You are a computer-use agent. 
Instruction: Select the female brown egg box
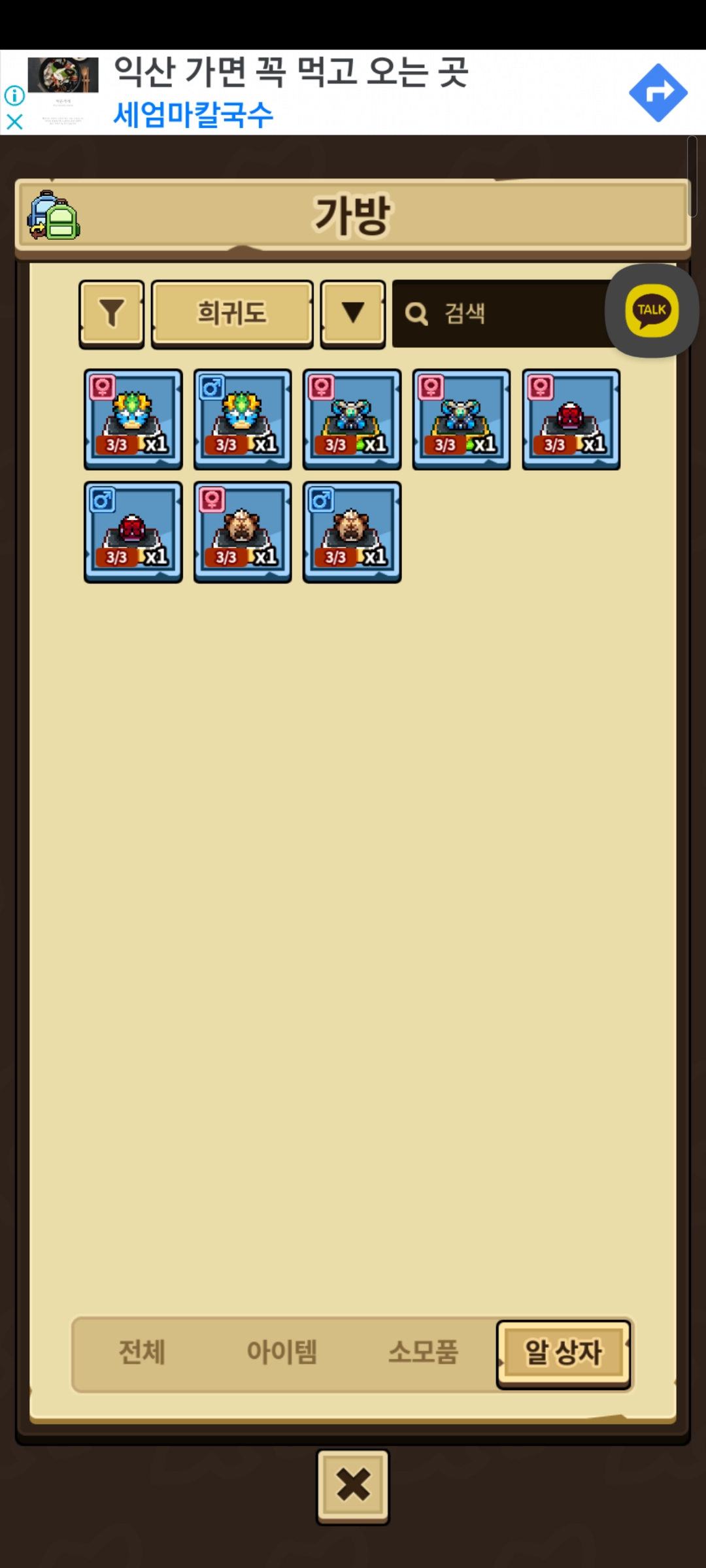pyautogui.click(x=243, y=532)
